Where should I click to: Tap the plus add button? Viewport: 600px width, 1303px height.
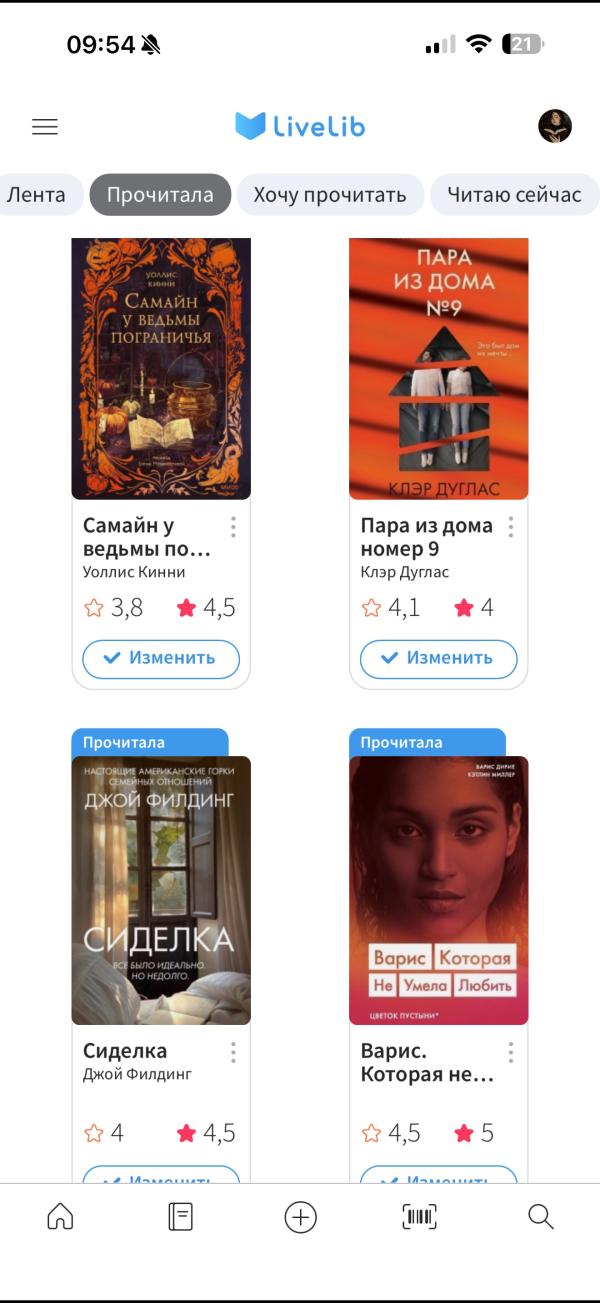tap(300, 1216)
